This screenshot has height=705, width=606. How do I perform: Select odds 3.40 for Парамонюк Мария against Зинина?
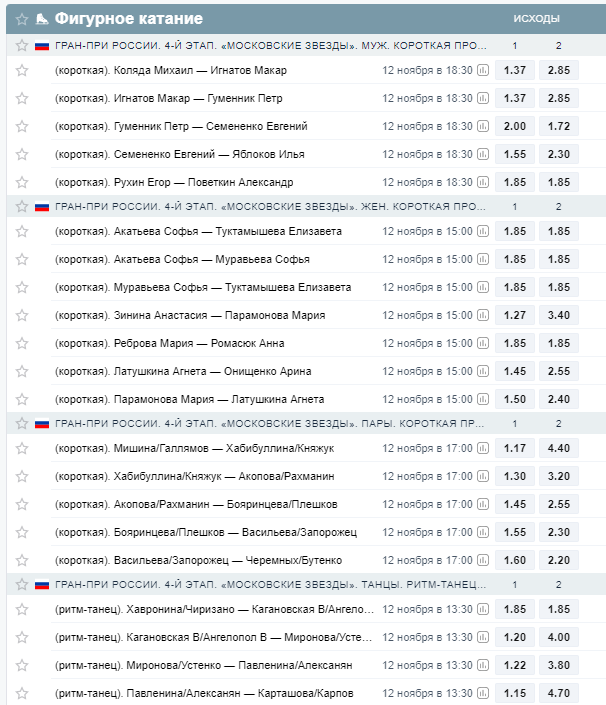(559, 315)
